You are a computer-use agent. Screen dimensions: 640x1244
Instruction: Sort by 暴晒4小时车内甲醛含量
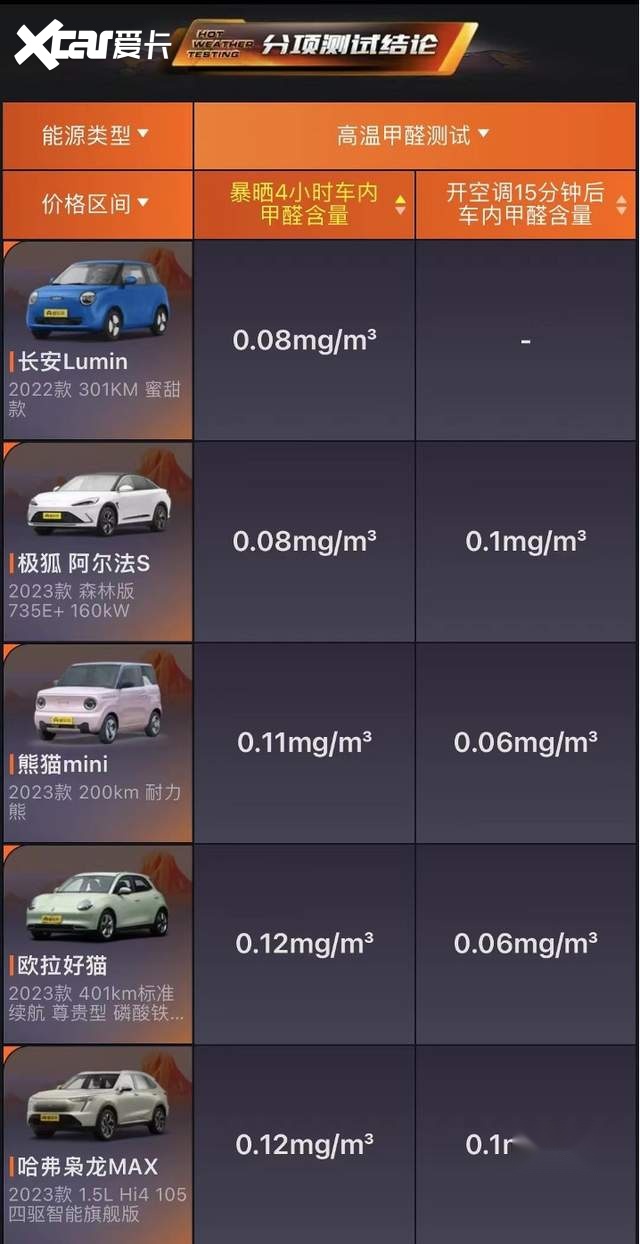pos(305,204)
